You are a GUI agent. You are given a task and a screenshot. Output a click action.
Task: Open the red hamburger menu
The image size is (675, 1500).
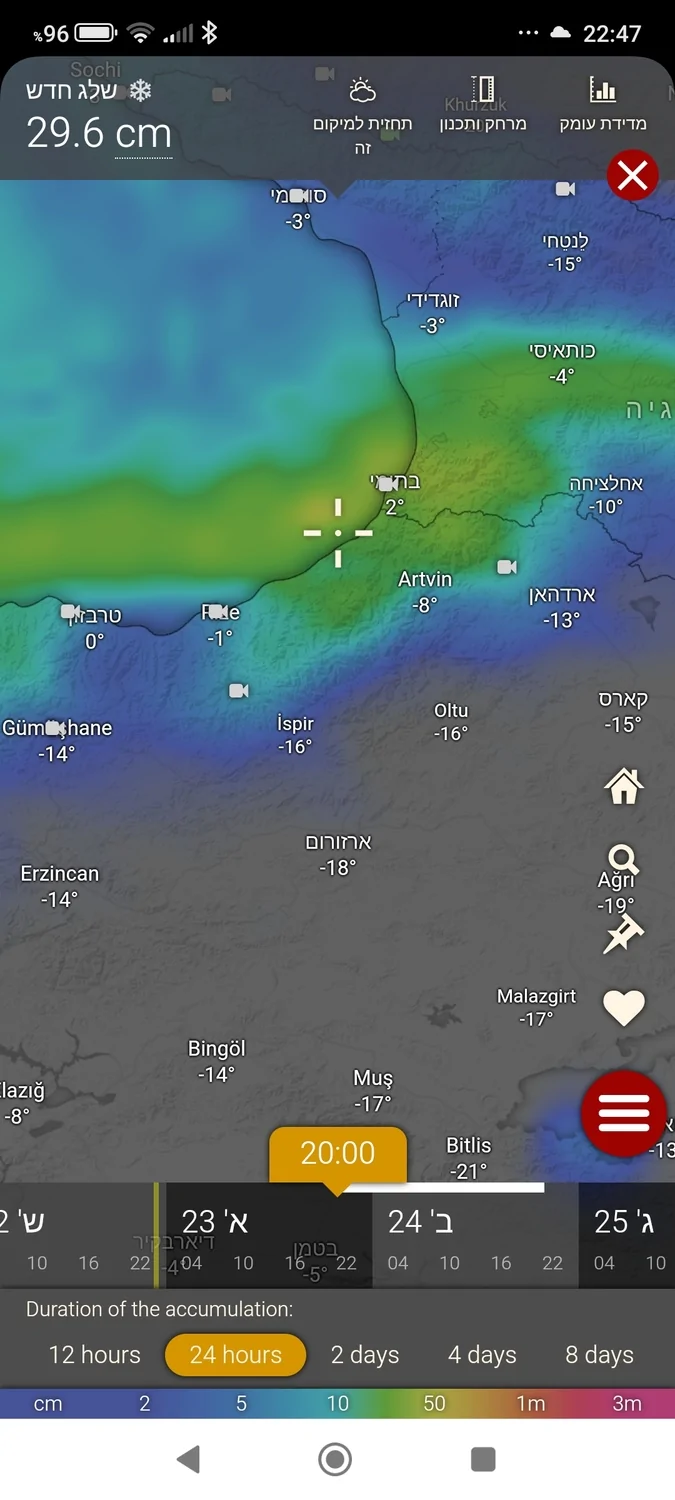pos(623,1112)
